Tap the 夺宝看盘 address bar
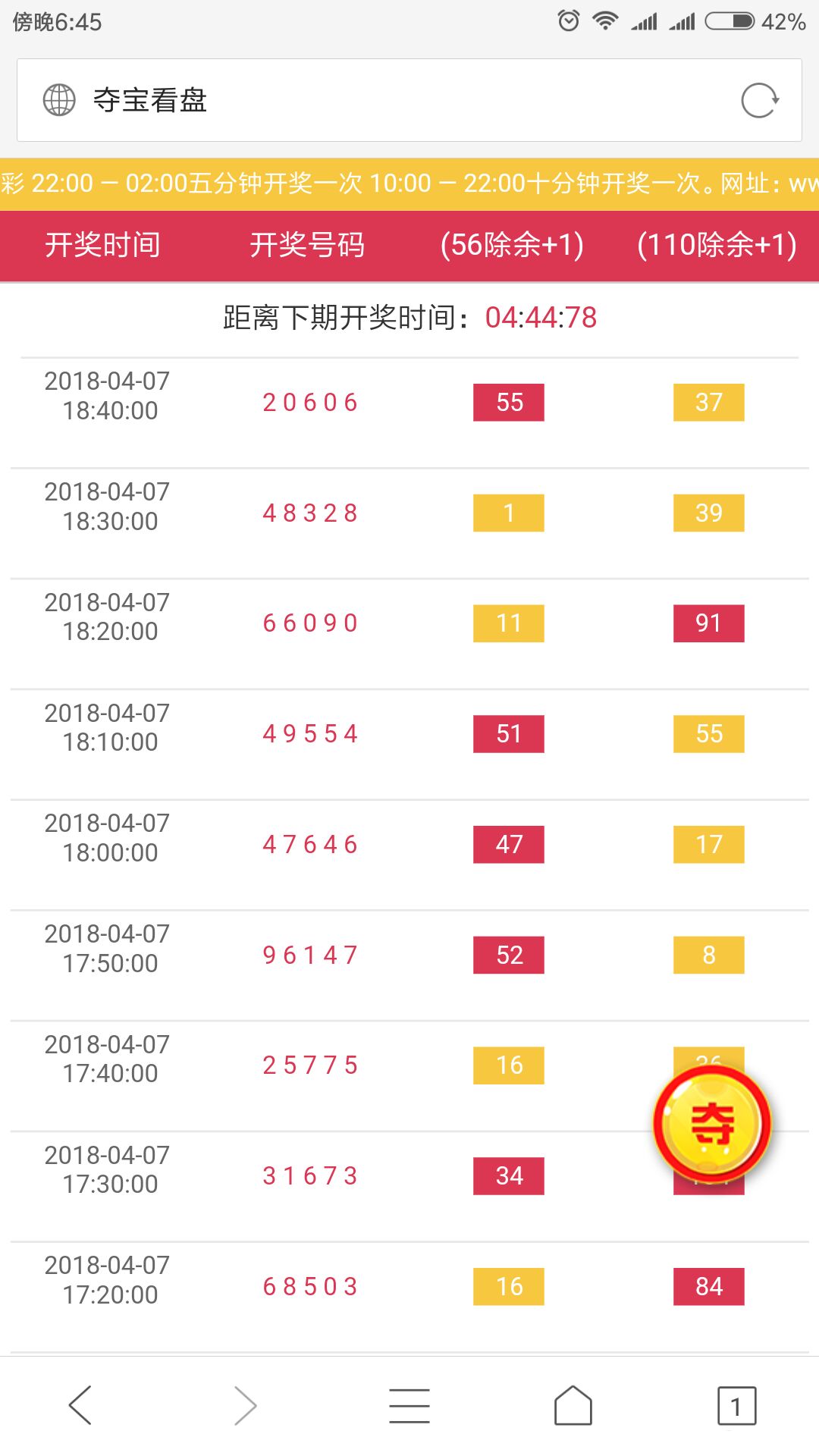 [x=379, y=100]
